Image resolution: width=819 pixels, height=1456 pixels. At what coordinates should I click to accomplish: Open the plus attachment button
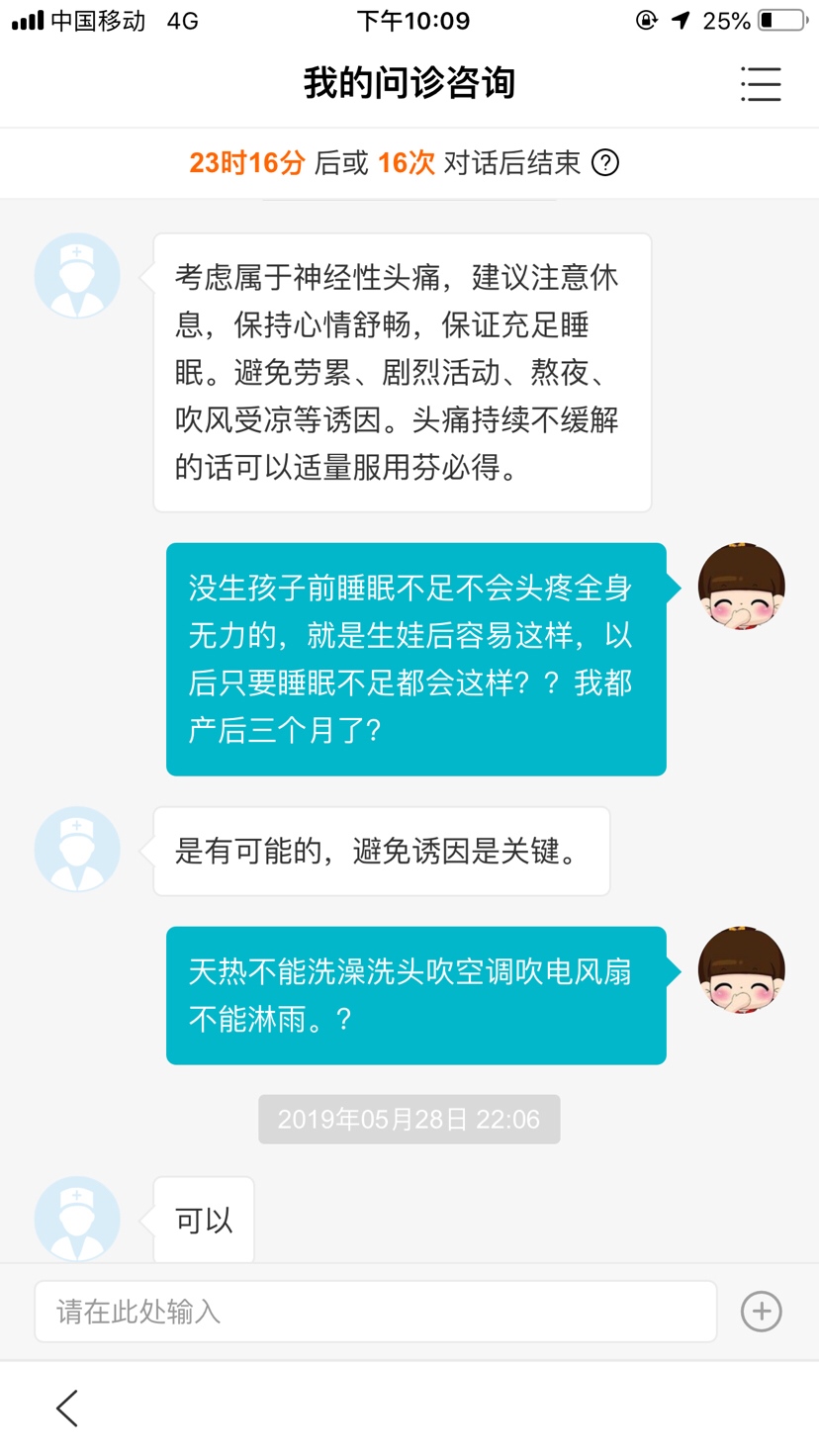[761, 1312]
